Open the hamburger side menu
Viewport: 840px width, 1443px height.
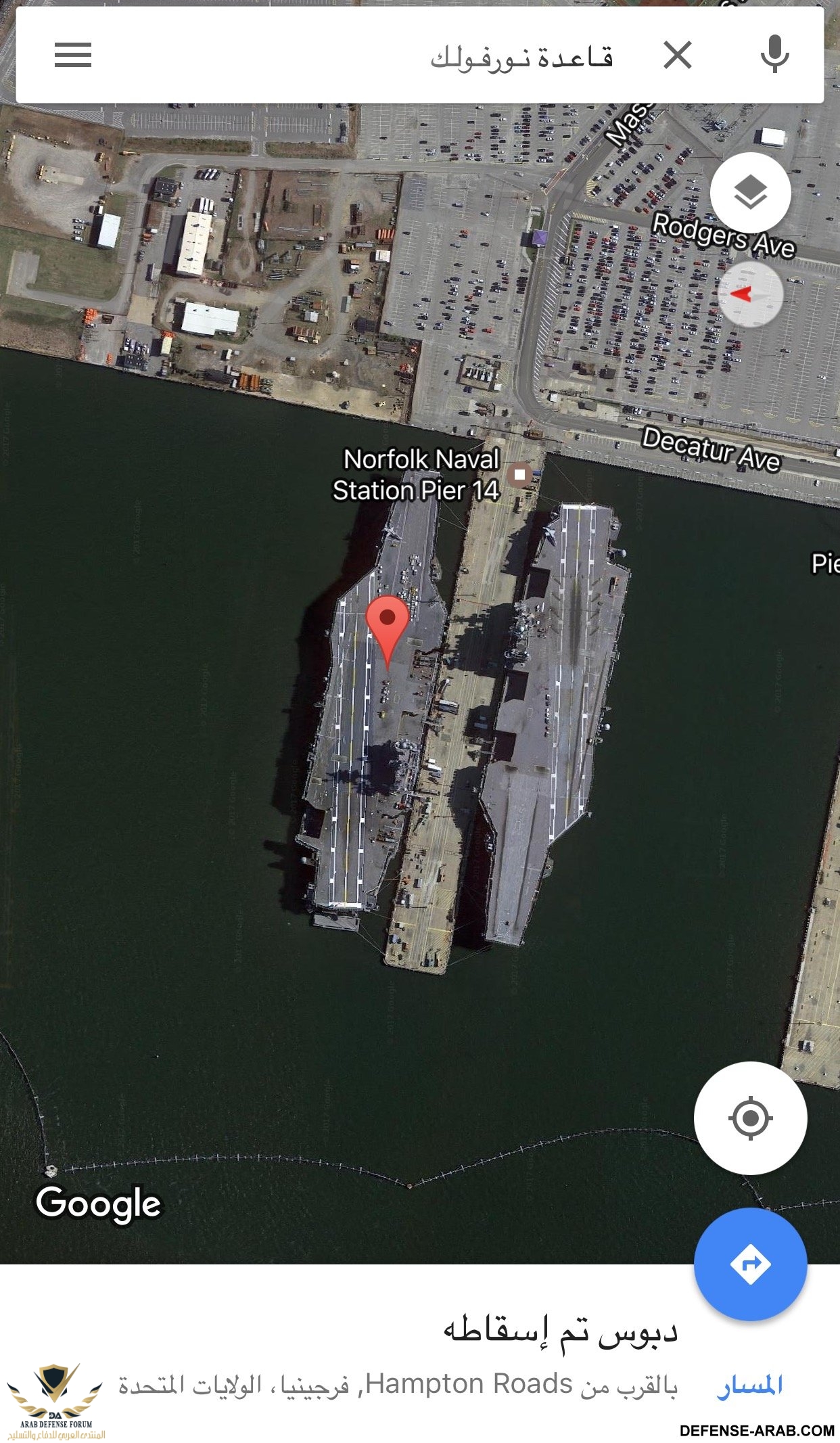(x=73, y=55)
